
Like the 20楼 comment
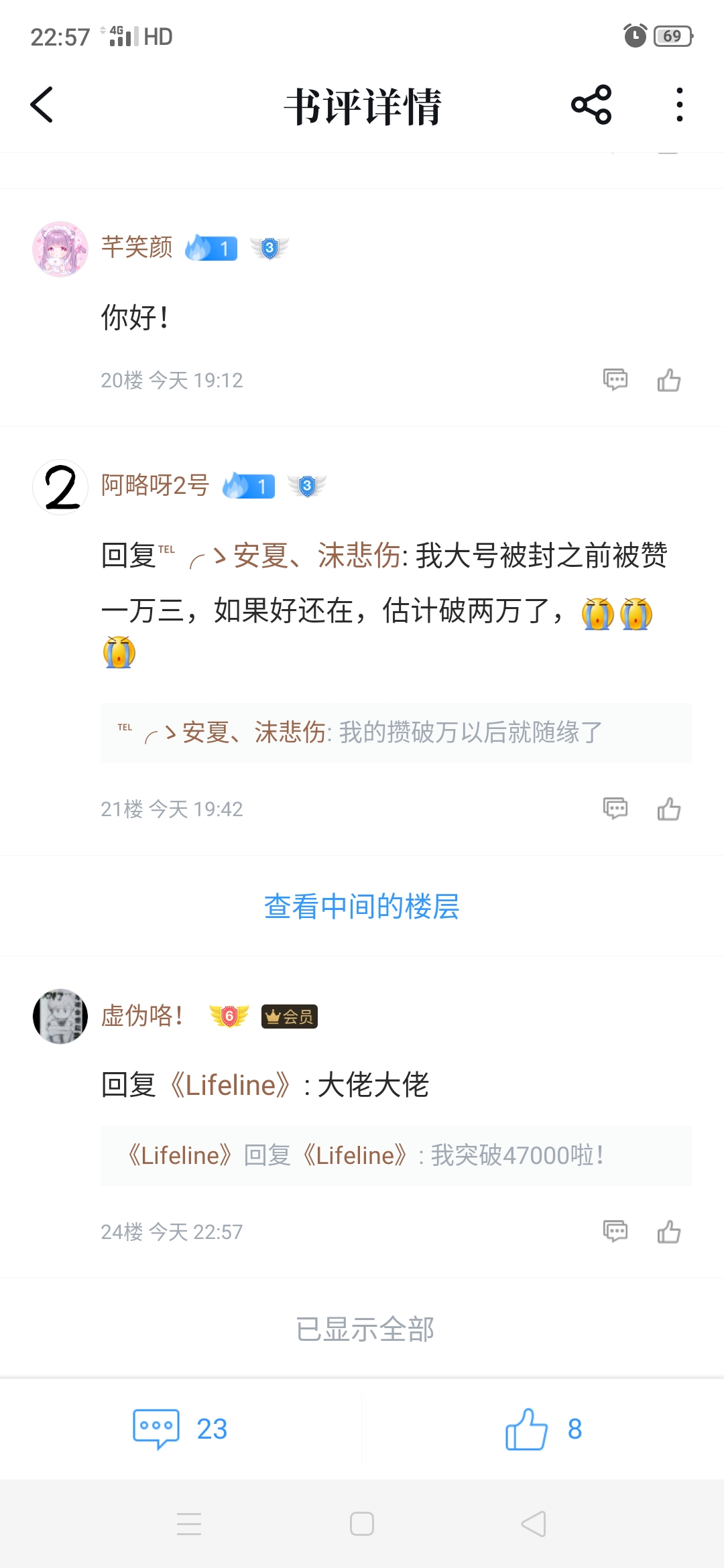pos(669,380)
